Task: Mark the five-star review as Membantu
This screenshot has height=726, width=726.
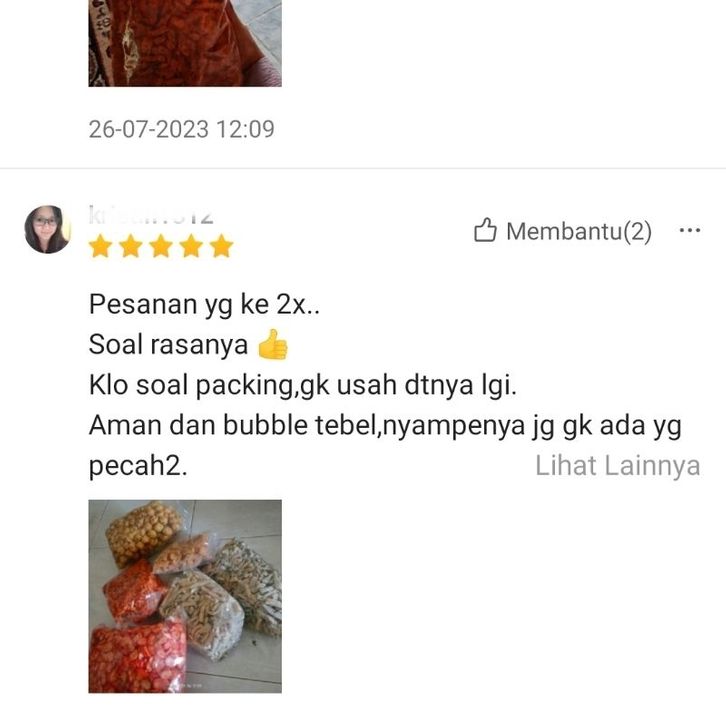Action: point(562,232)
